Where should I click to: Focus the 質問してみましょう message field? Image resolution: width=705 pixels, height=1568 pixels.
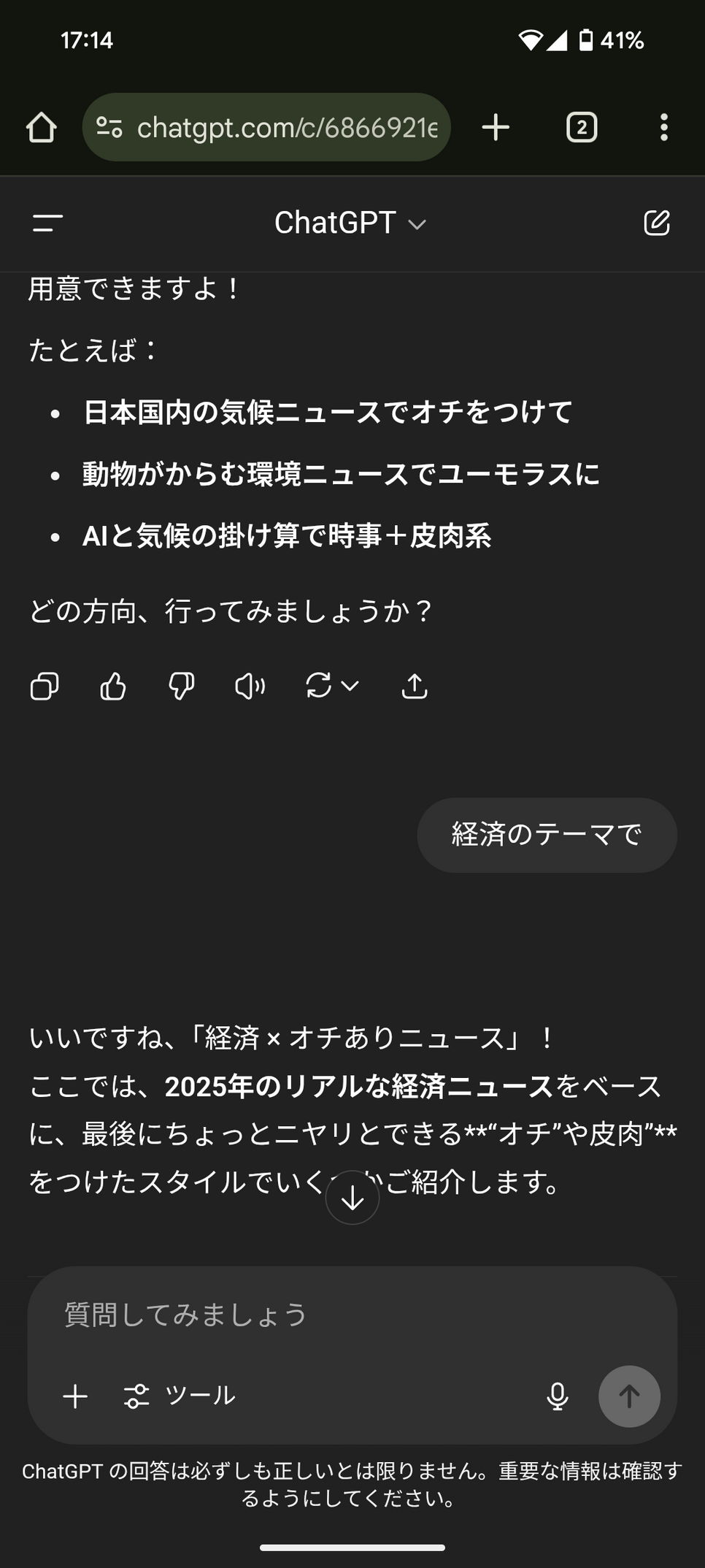click(x=350, y=1315)
